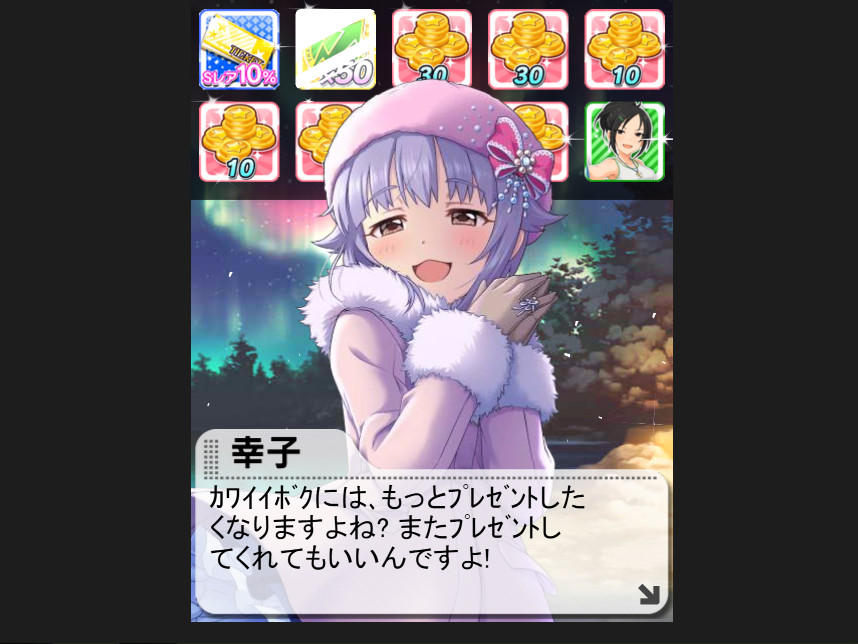The height and width of the screenshot is (644, 858).
Task: Tap the SR 10% ticket reward tile
Action: pos(239,50)
